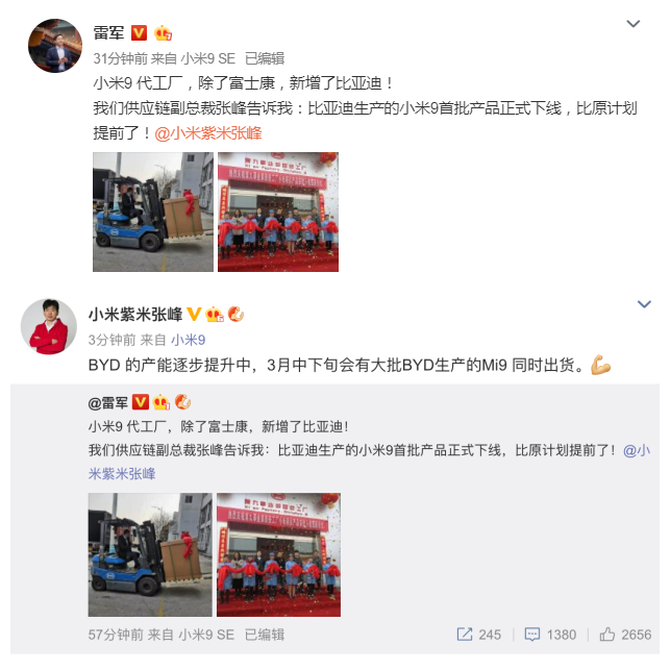Repost the original post with 245 shares

[x=478, y=634]
